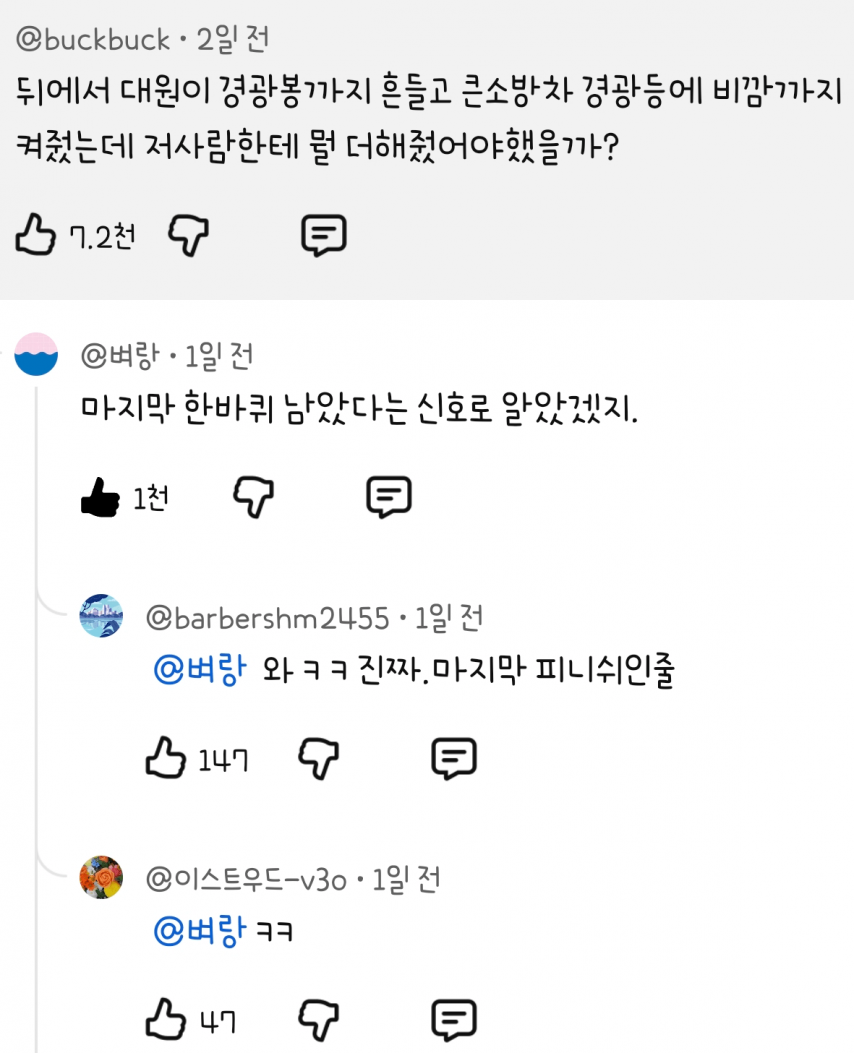Dislike the comment by @buckbuck
The image size is (854, 1053).
(188, 236)
